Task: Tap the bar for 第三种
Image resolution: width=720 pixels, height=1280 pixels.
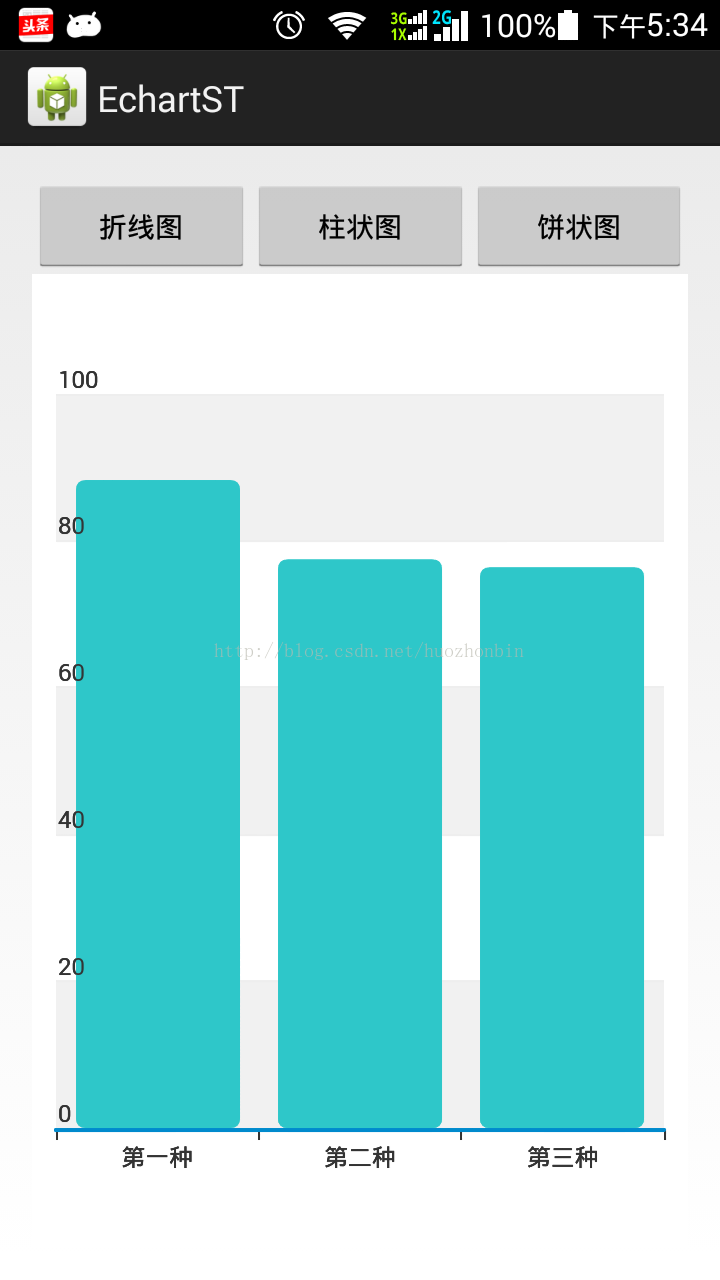Action: tap(562, 847)
